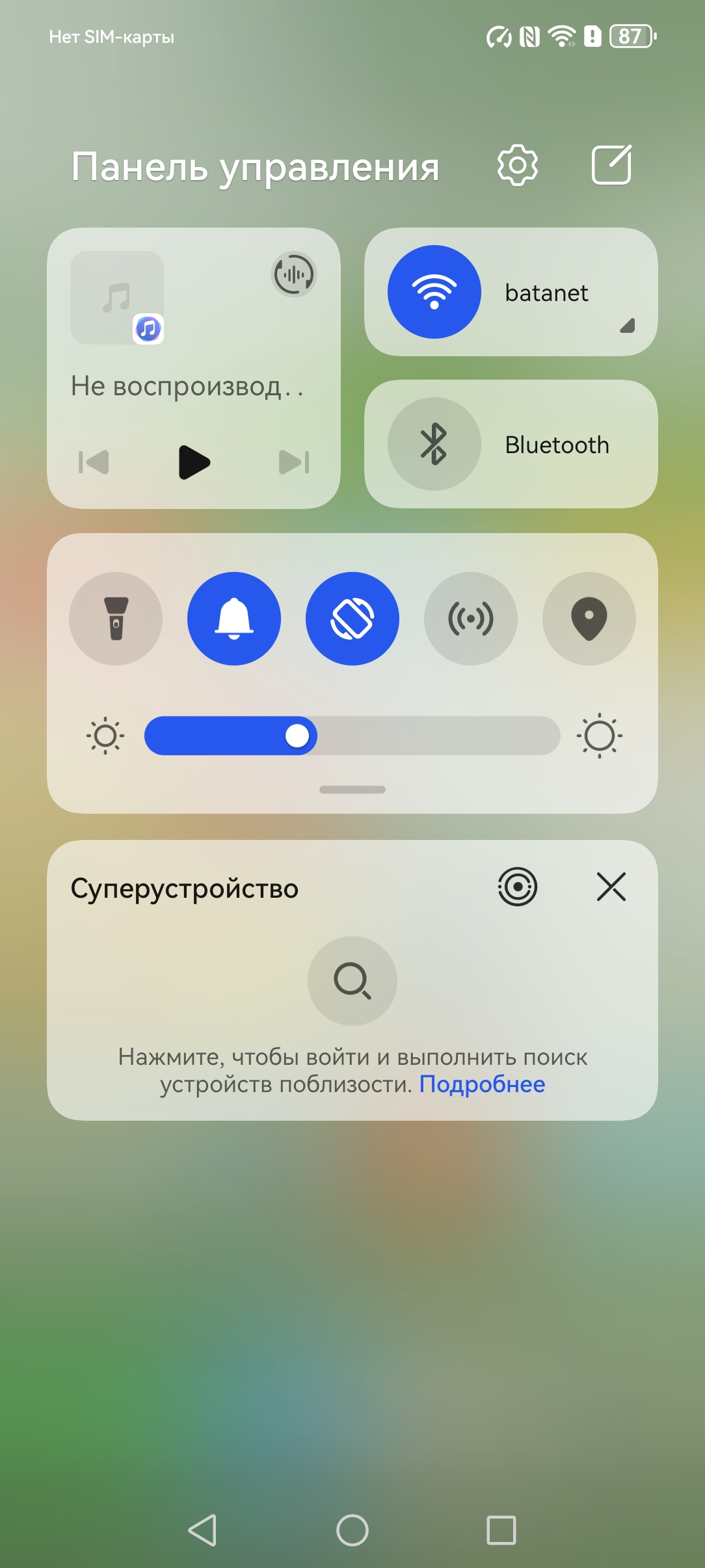Open the Super Device target icon
This screenshot has width=705, height=1568.
click(517, 887)
